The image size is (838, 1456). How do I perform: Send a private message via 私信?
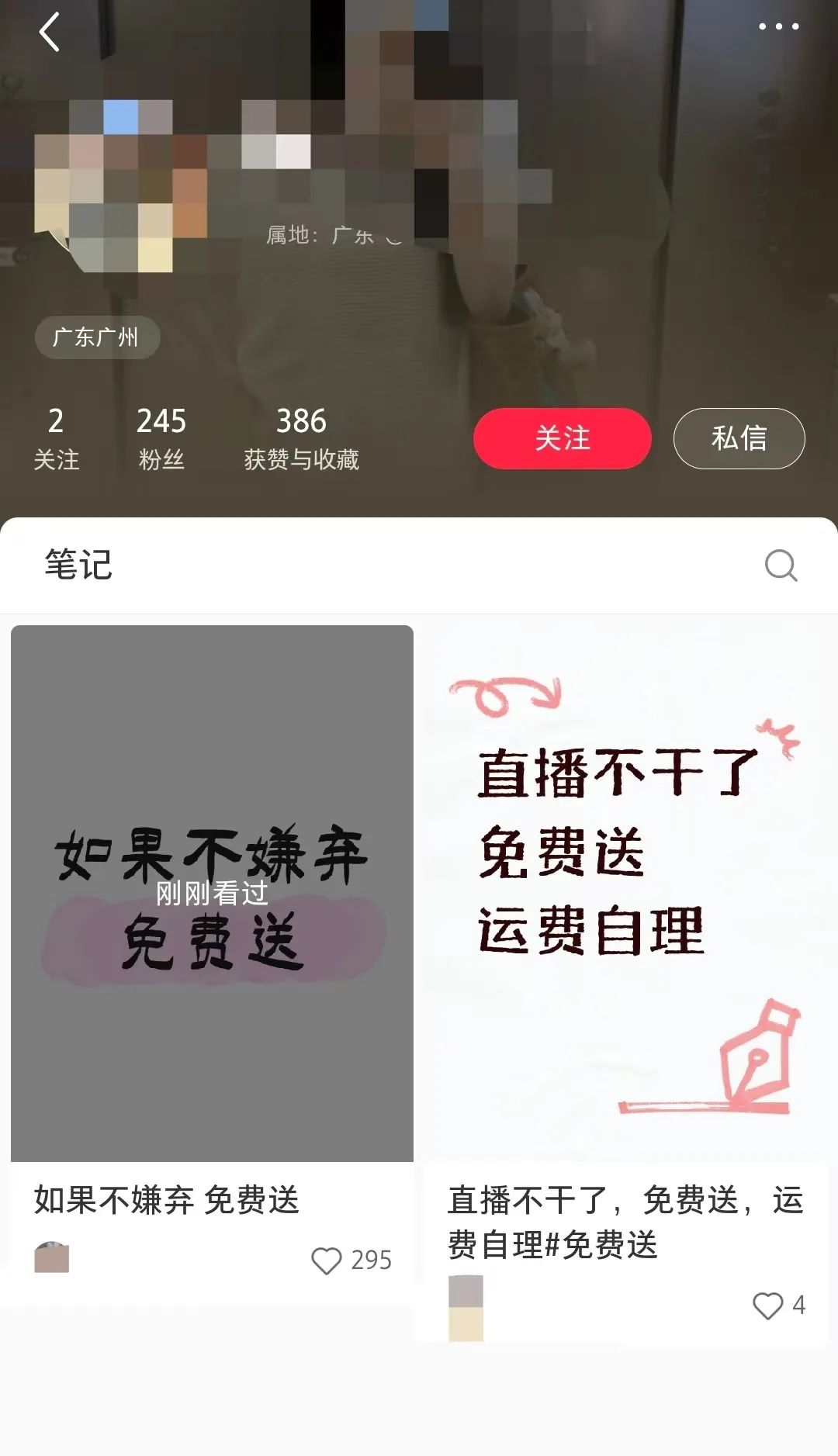[x=739, y=438]
